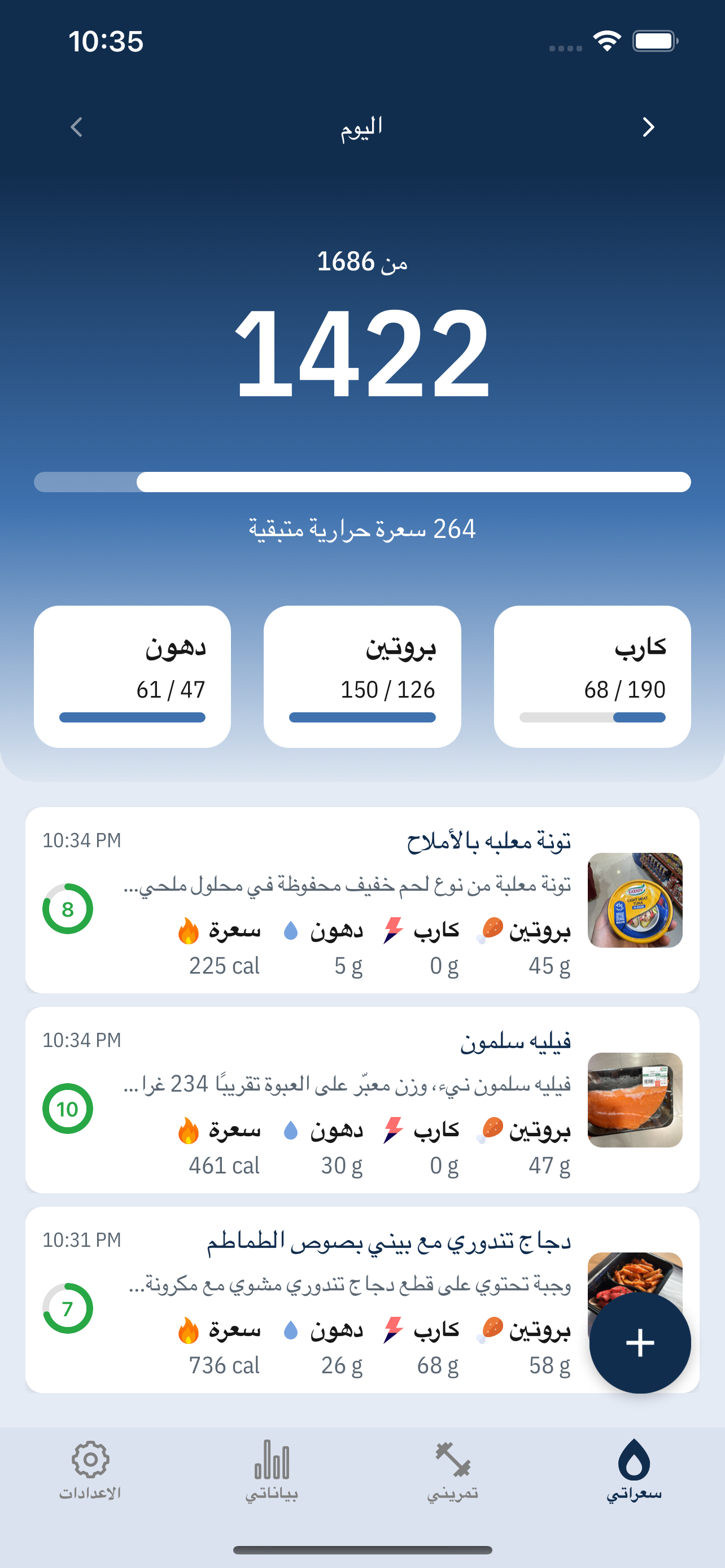Tap the score circle 7 on tandoori chicken card
725x1568 pixels.
coord(67,1308)
